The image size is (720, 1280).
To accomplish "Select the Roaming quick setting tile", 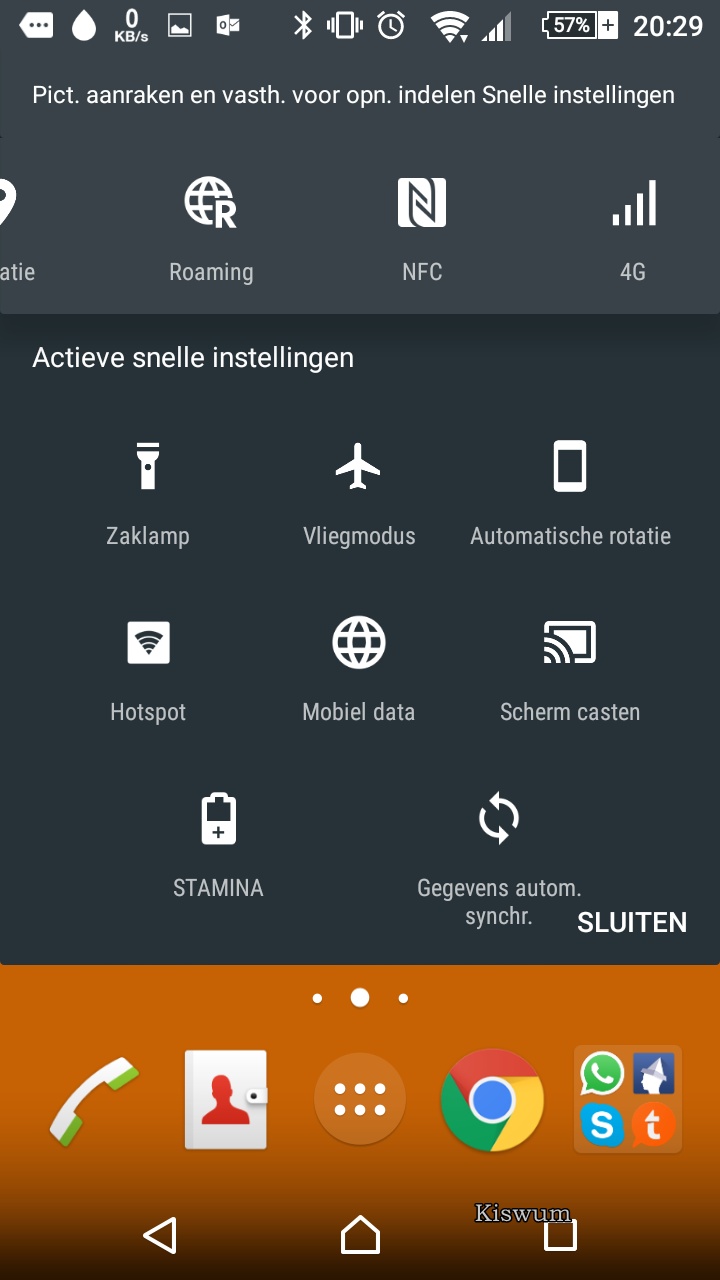I will pos(211,229).
